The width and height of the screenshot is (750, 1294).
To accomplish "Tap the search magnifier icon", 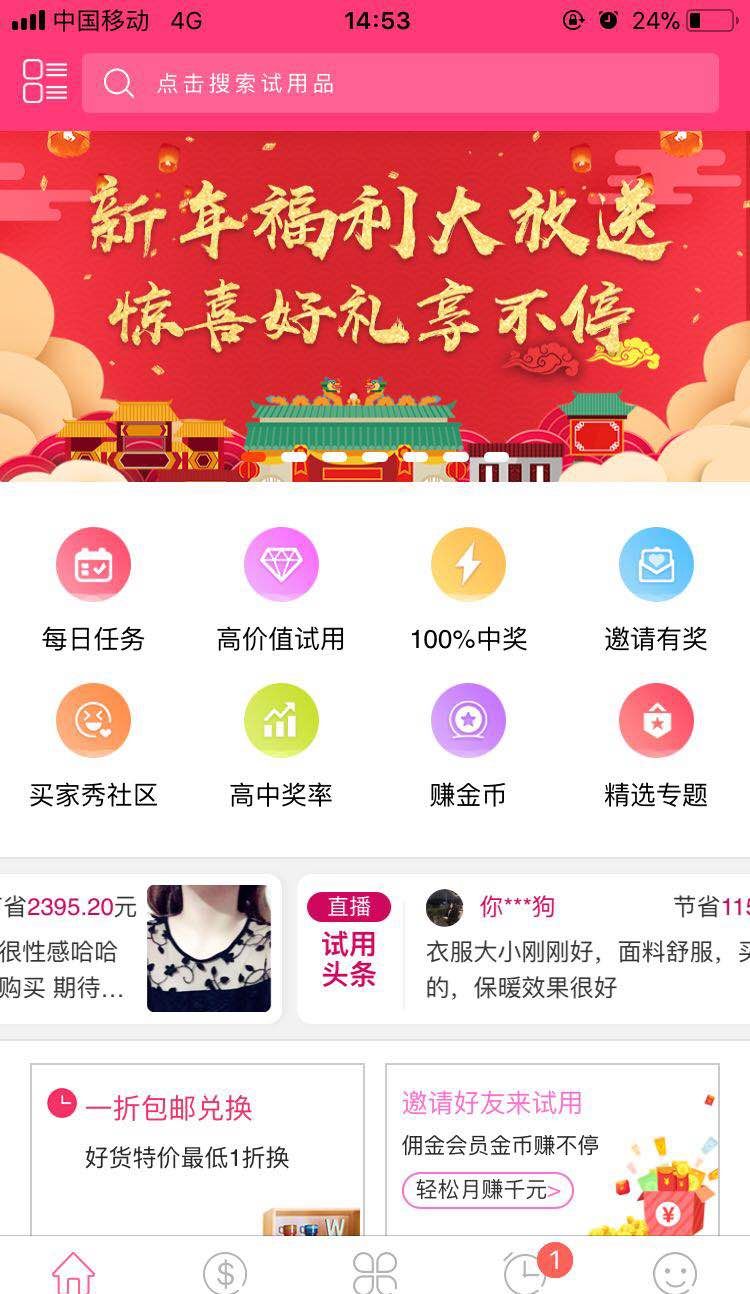I will [121, 82].
